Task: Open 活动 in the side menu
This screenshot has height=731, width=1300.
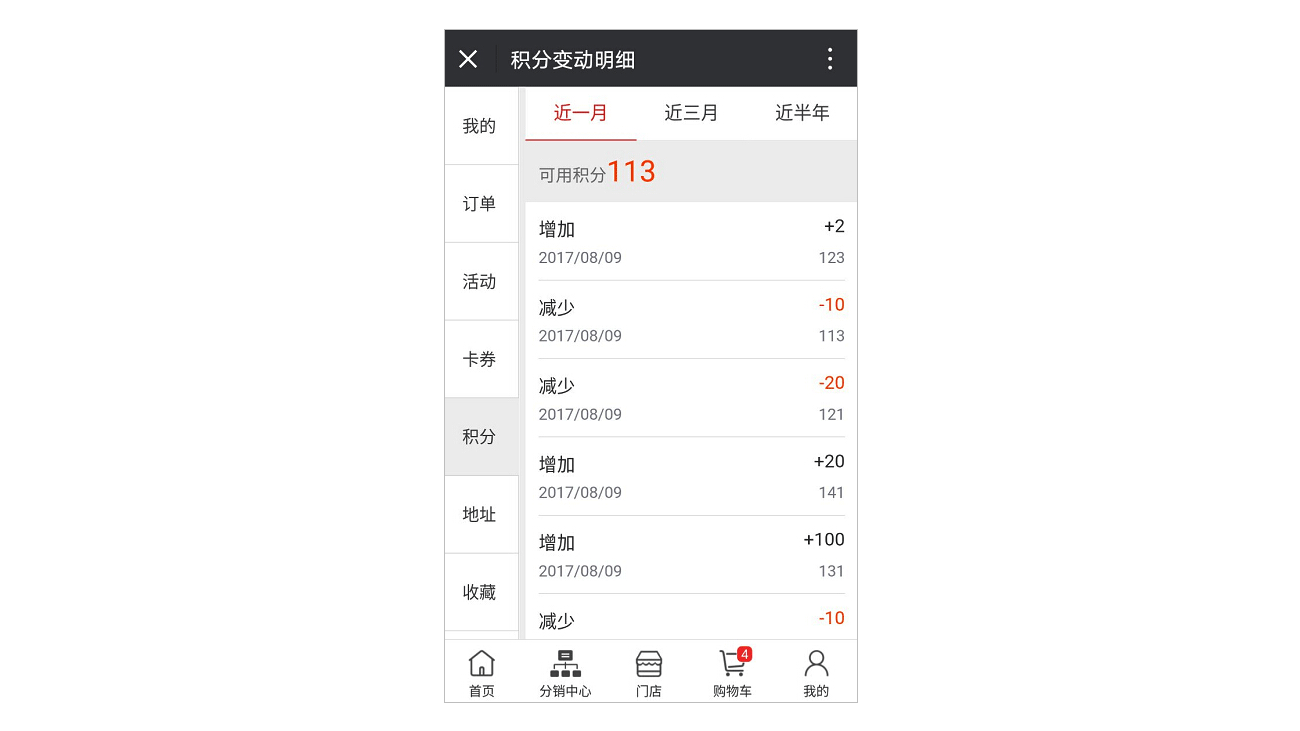Action: (x=480, y=282)
